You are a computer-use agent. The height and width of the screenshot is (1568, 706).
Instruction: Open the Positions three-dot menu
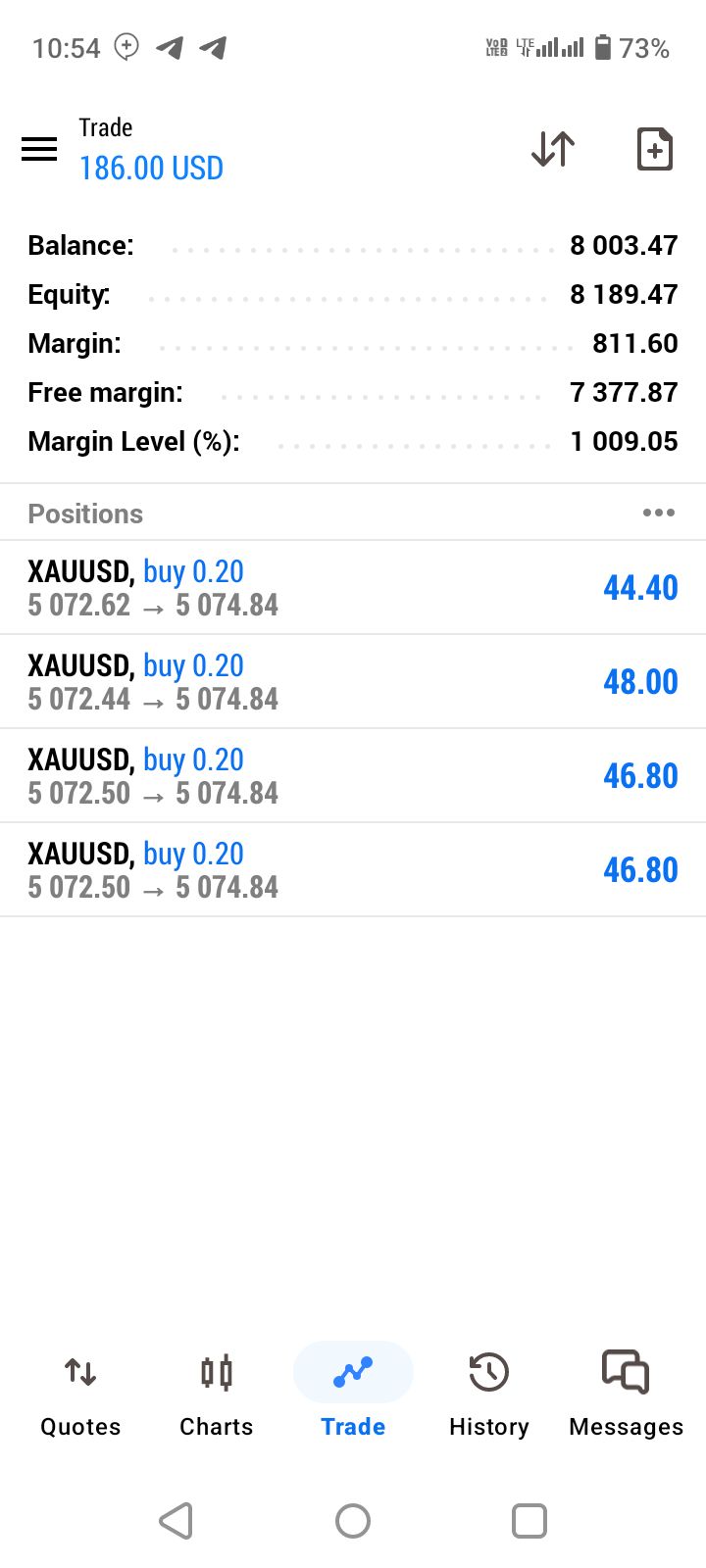tap(658, 513)
